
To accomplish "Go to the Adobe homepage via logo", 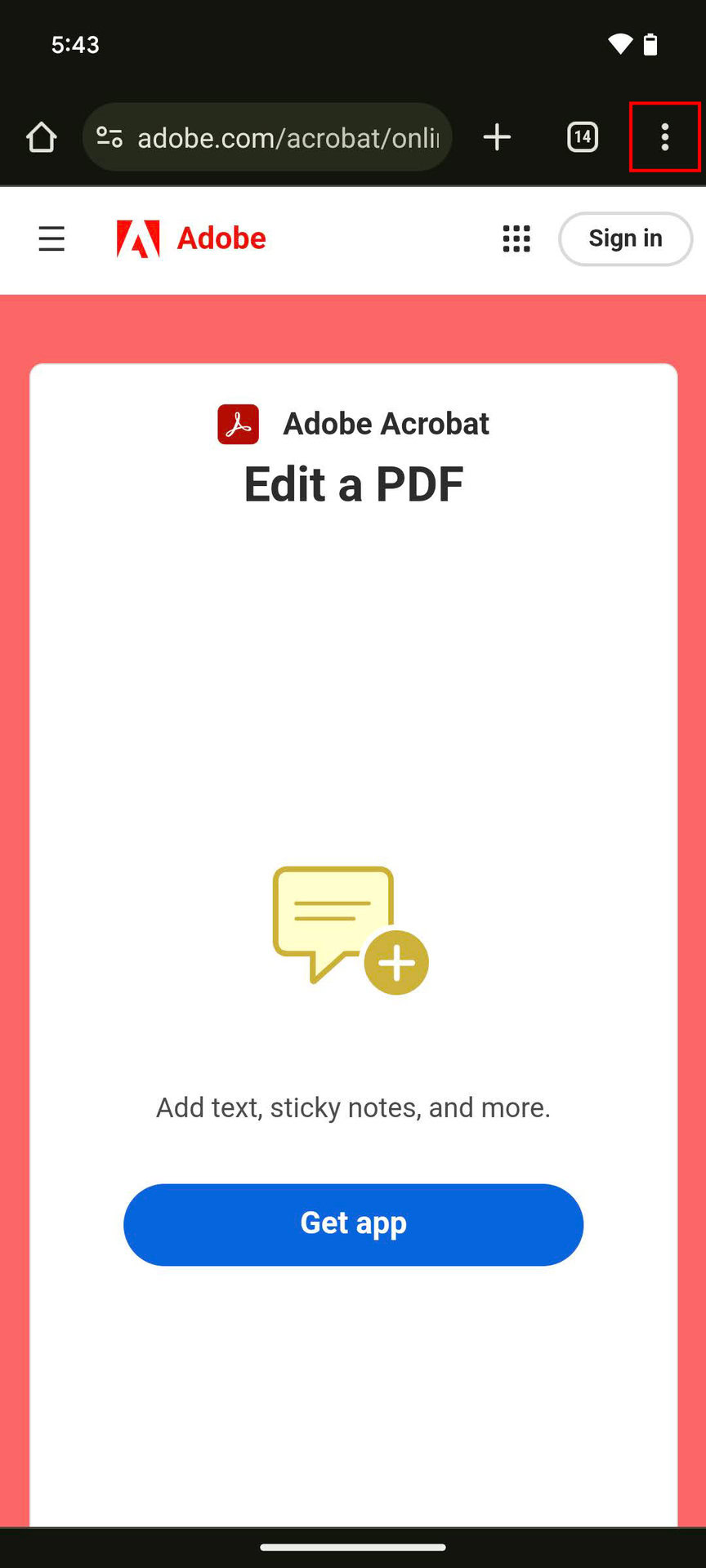I will (x=191, y=238).
